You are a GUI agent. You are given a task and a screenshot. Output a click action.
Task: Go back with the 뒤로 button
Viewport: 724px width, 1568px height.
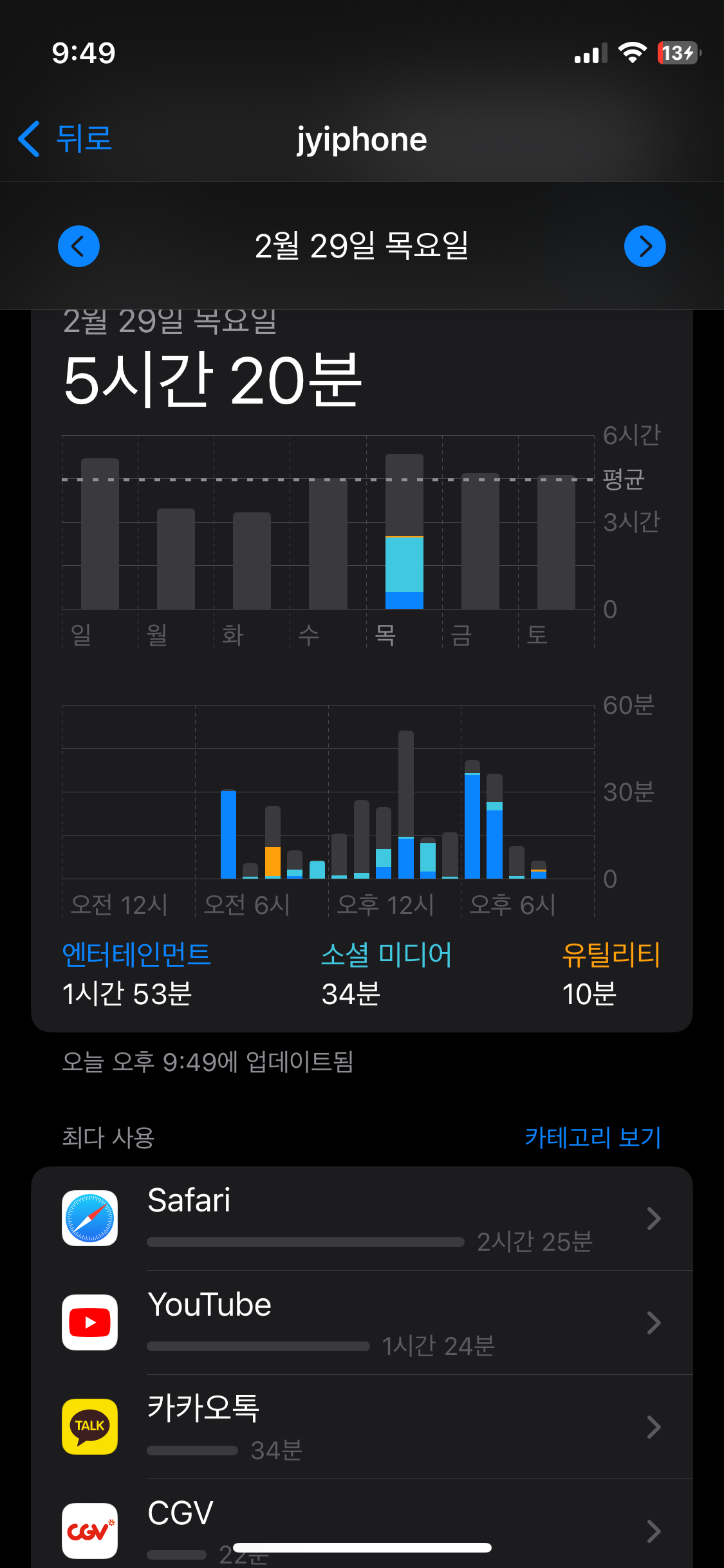click(x=64, y=138)
